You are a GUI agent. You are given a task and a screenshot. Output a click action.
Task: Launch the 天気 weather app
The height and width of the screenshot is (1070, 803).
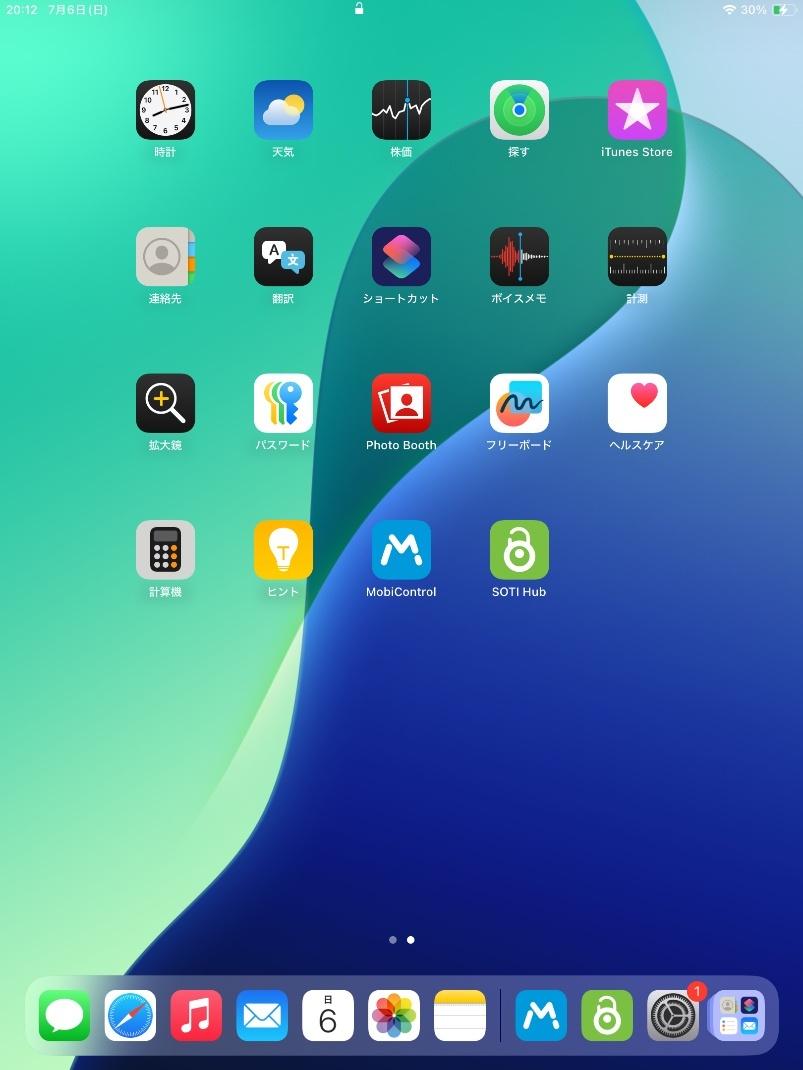click(283, 110)
